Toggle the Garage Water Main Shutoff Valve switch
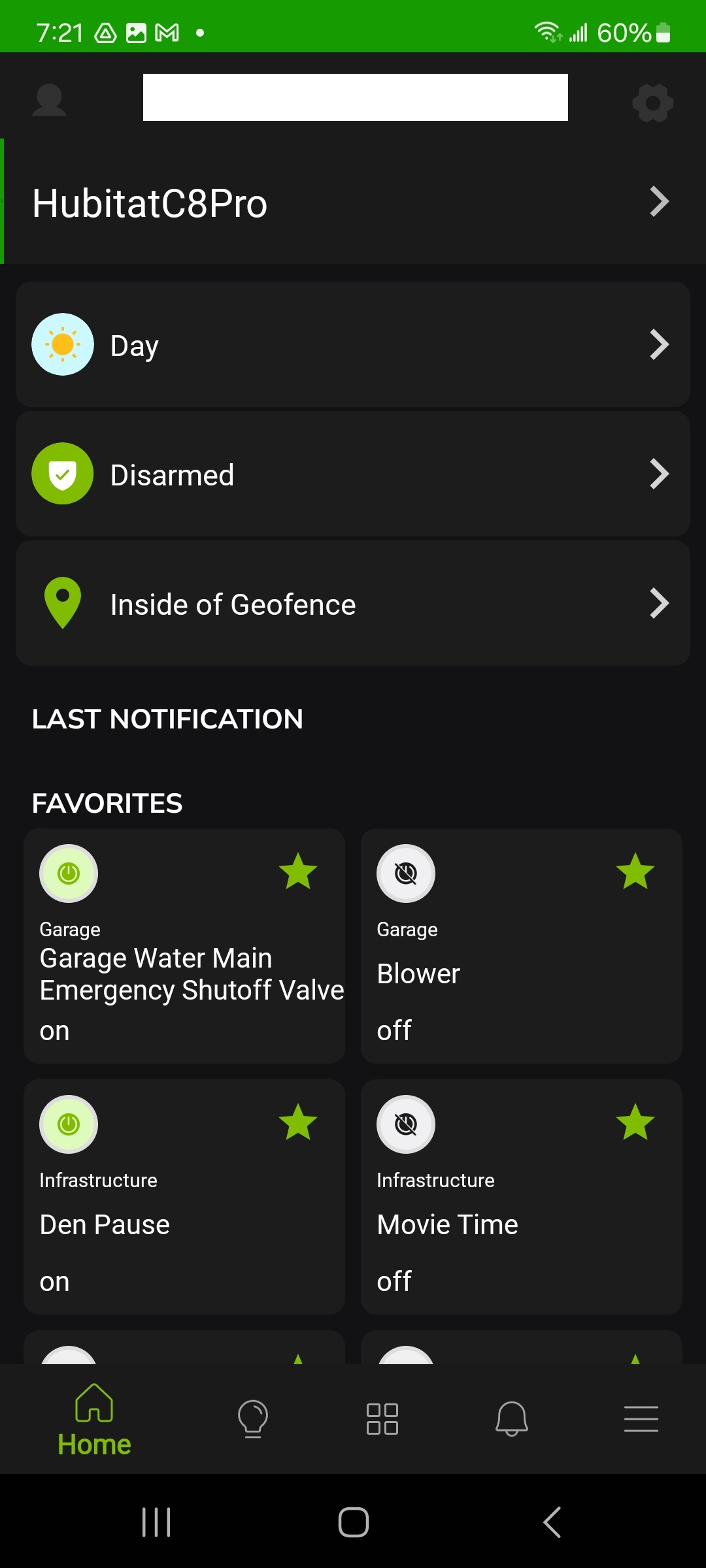 point(69,874)
